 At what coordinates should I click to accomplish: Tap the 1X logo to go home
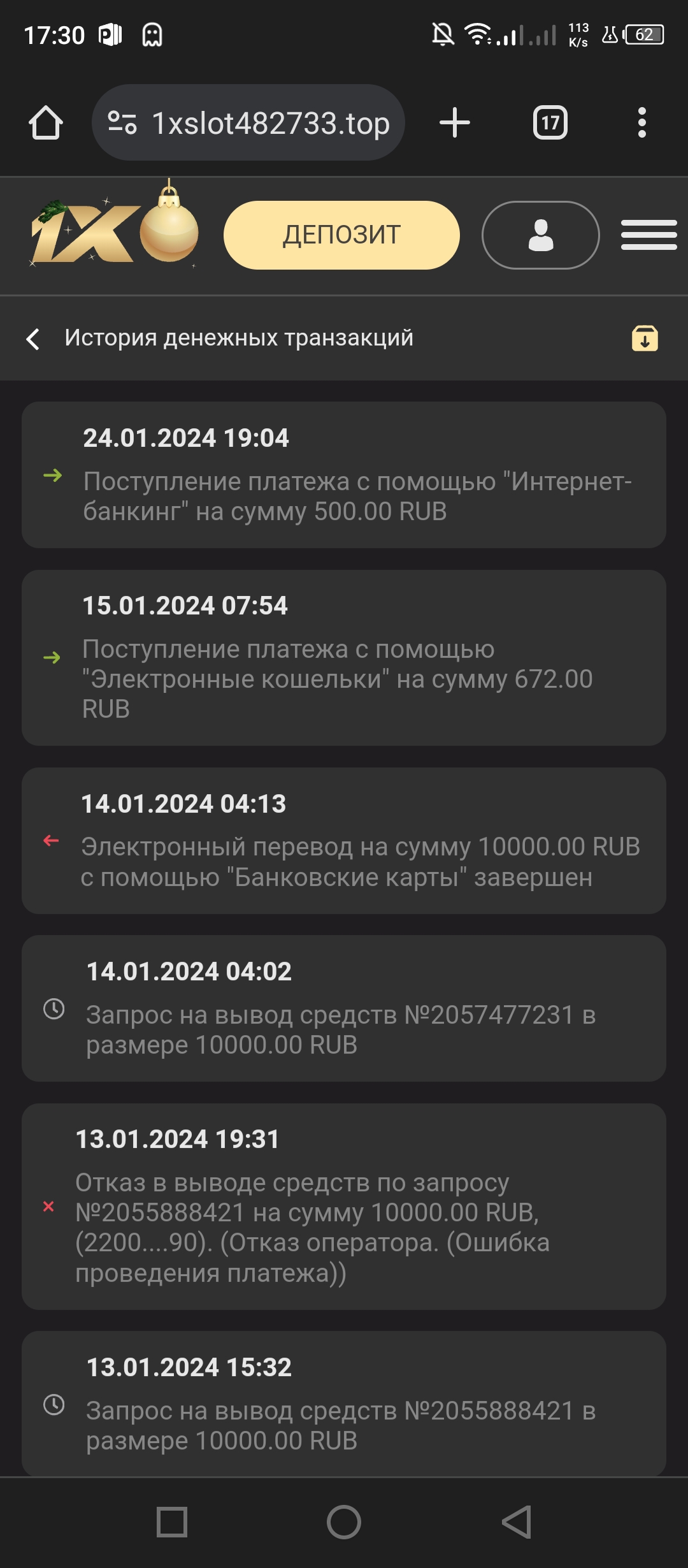pos(115,229)
